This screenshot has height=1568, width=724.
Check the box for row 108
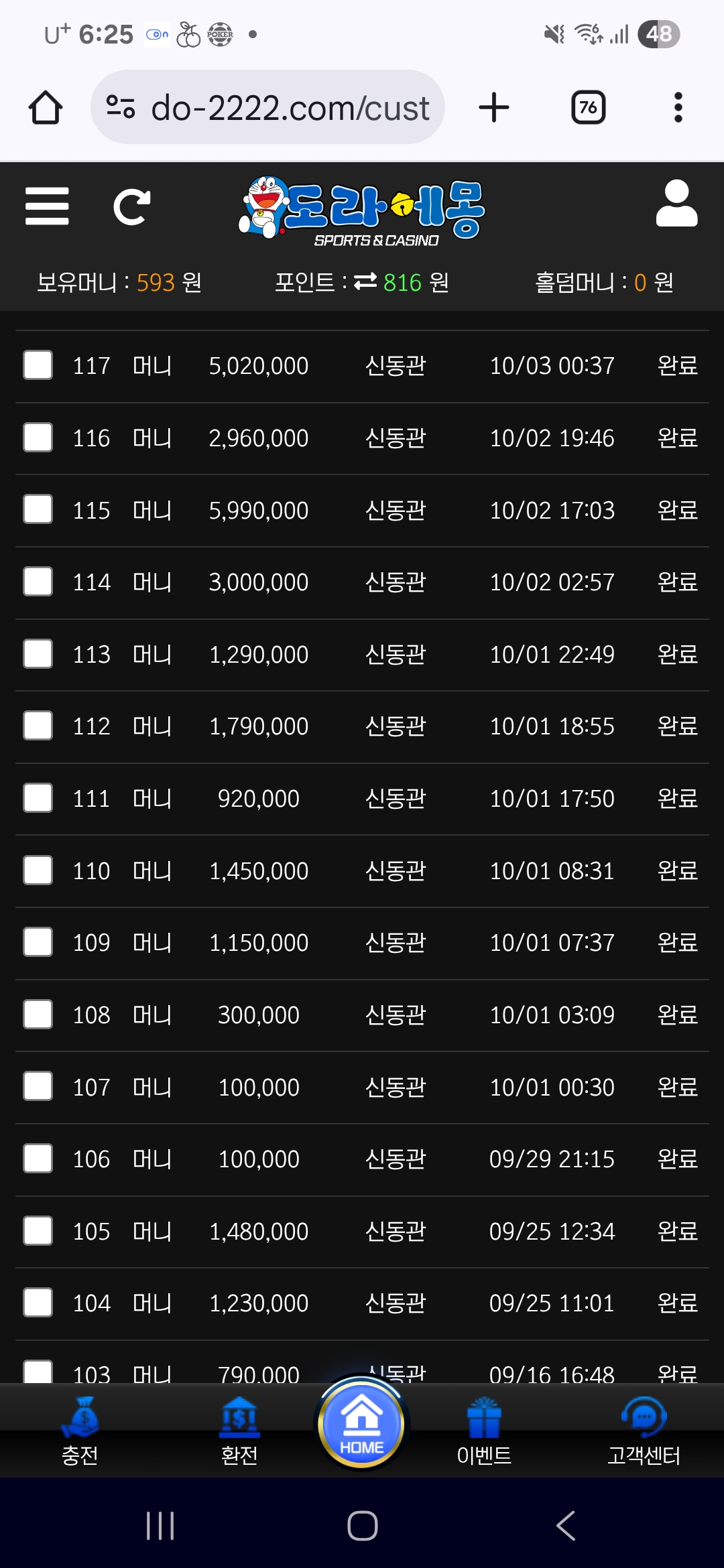[x=38, y=1015]
